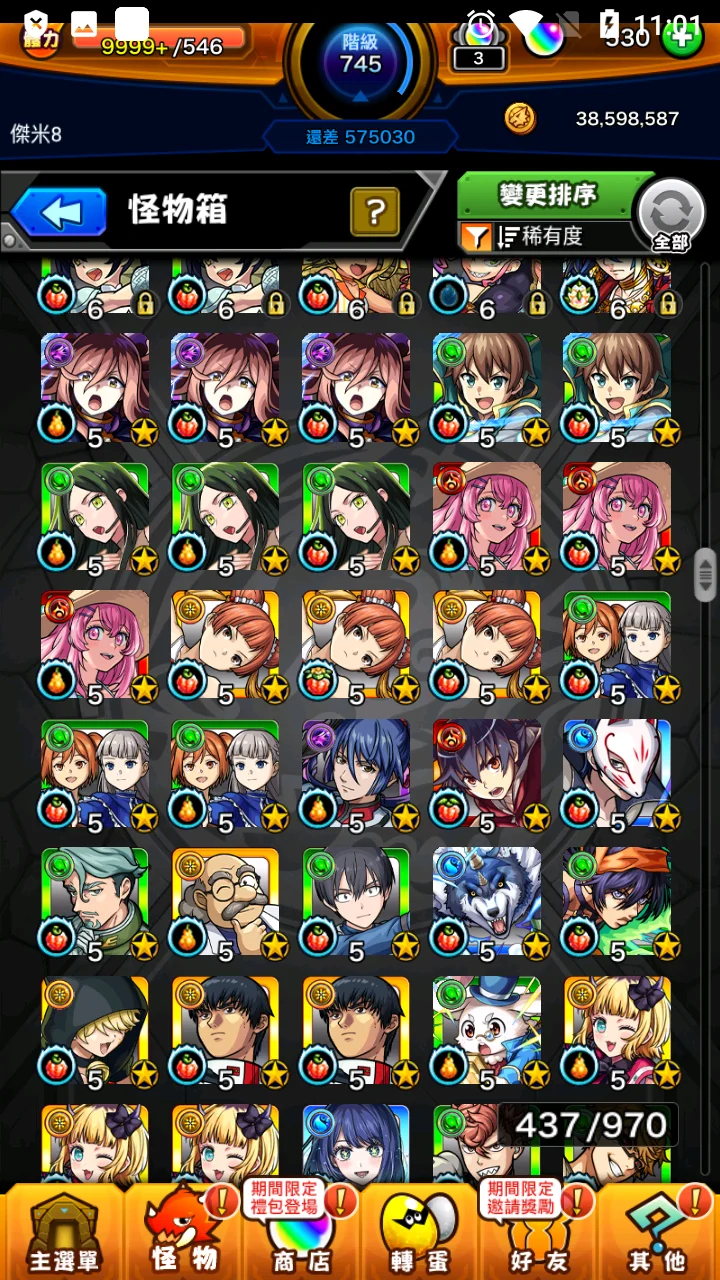Select the orange bandana monster
The image size is (720, 1280).
tap(617, 902)
